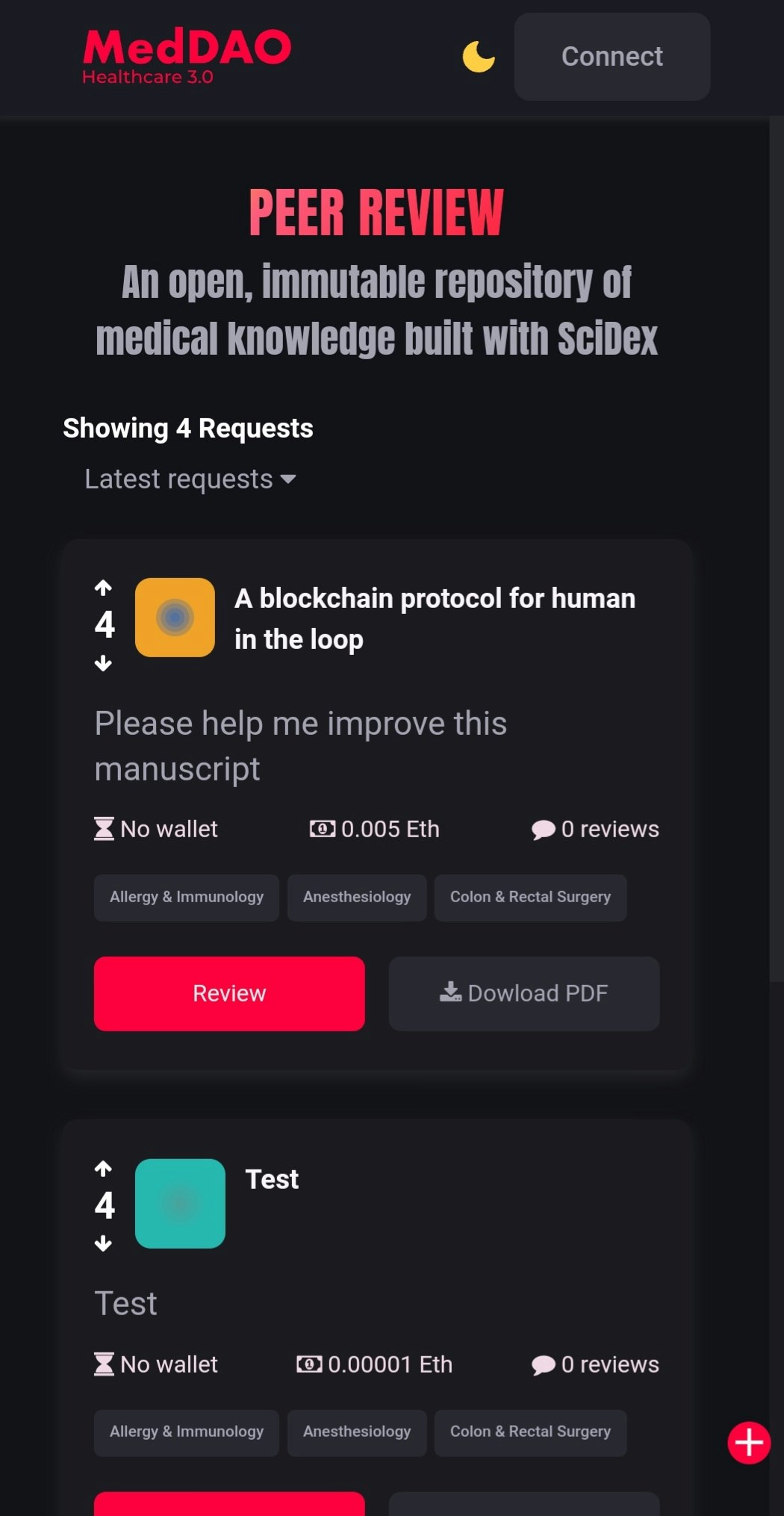
Task: Expand the Latest requests dropdown
Action: point(190,479)
